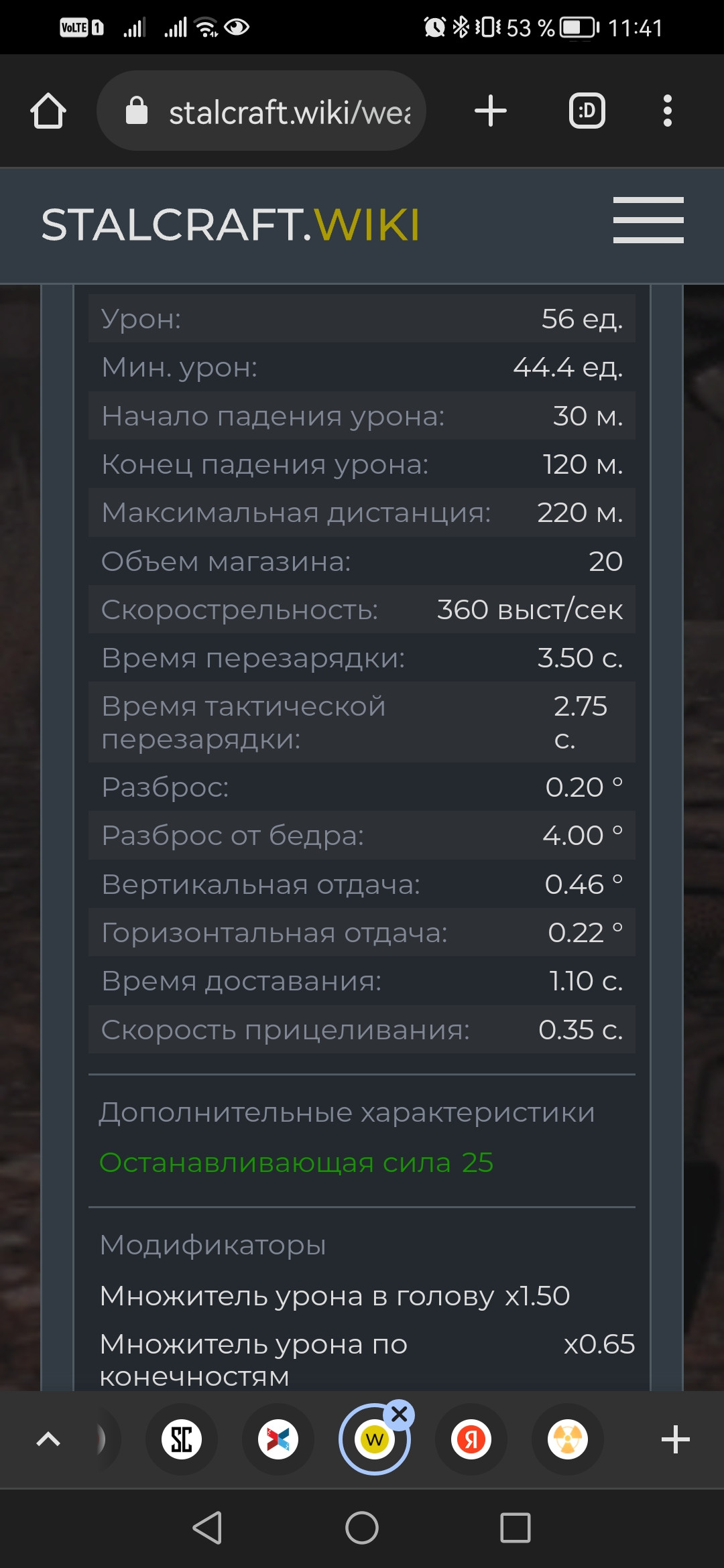Add a tab from the bottom strip
The image size is (724, 1568).
point(676,1439)
